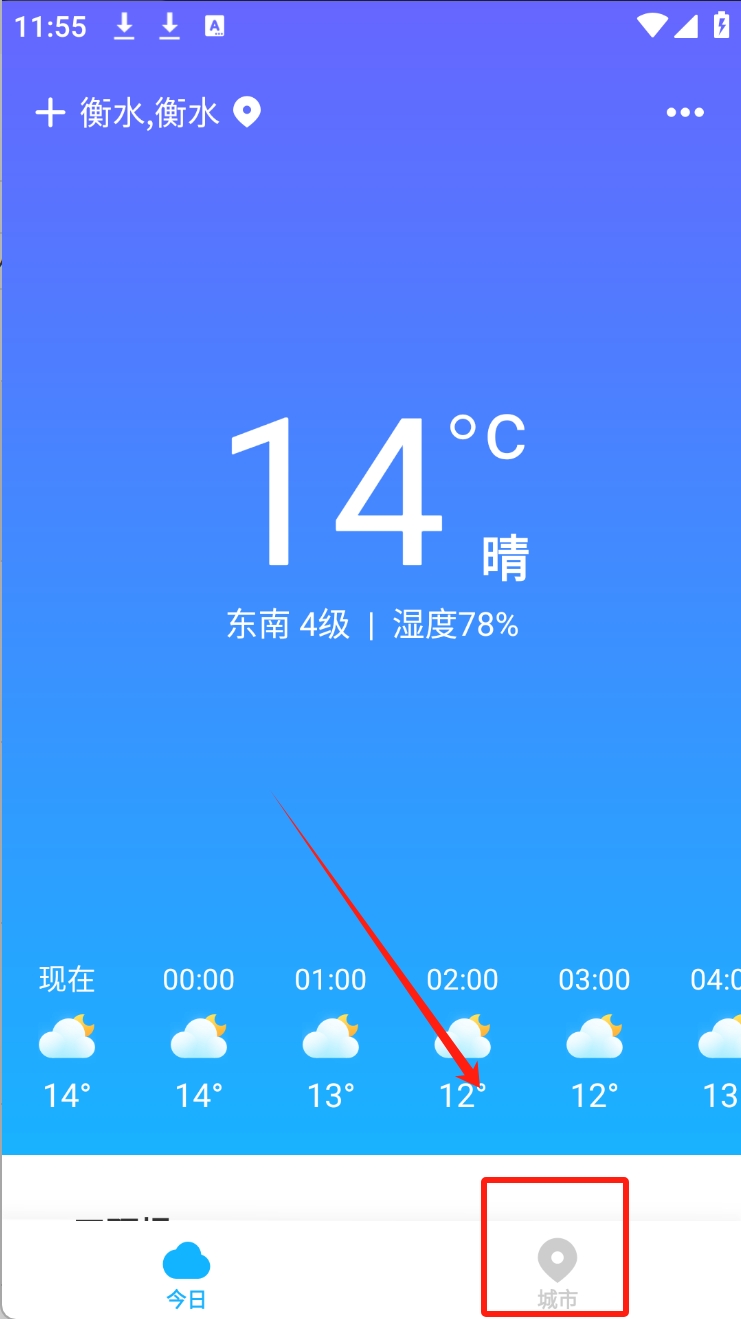Tap the location pin beside 衡水
This screenshot has width=741, height=1319.
click(247, 112)
